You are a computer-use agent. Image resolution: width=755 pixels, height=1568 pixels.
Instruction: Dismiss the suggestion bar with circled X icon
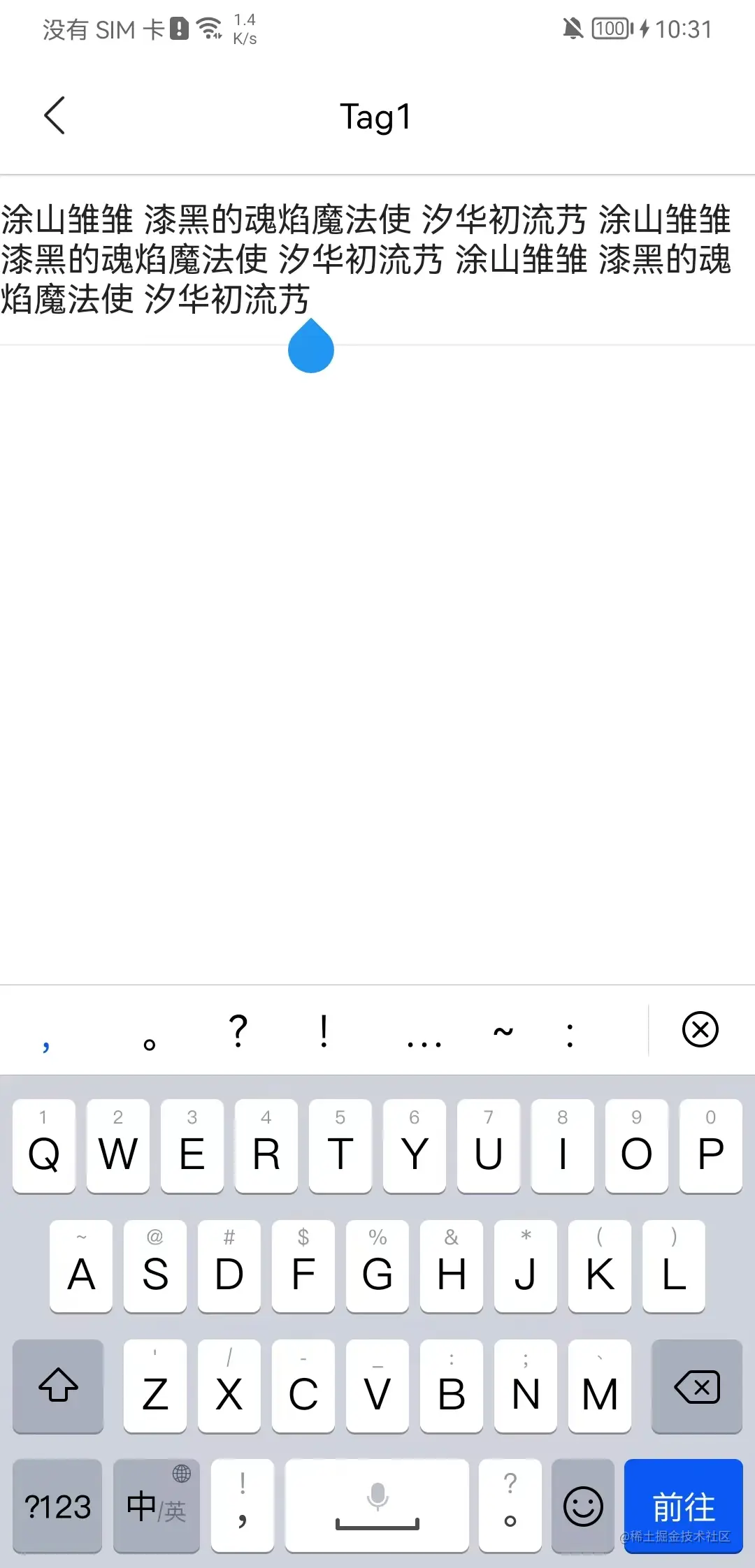tap(700, 1029)
